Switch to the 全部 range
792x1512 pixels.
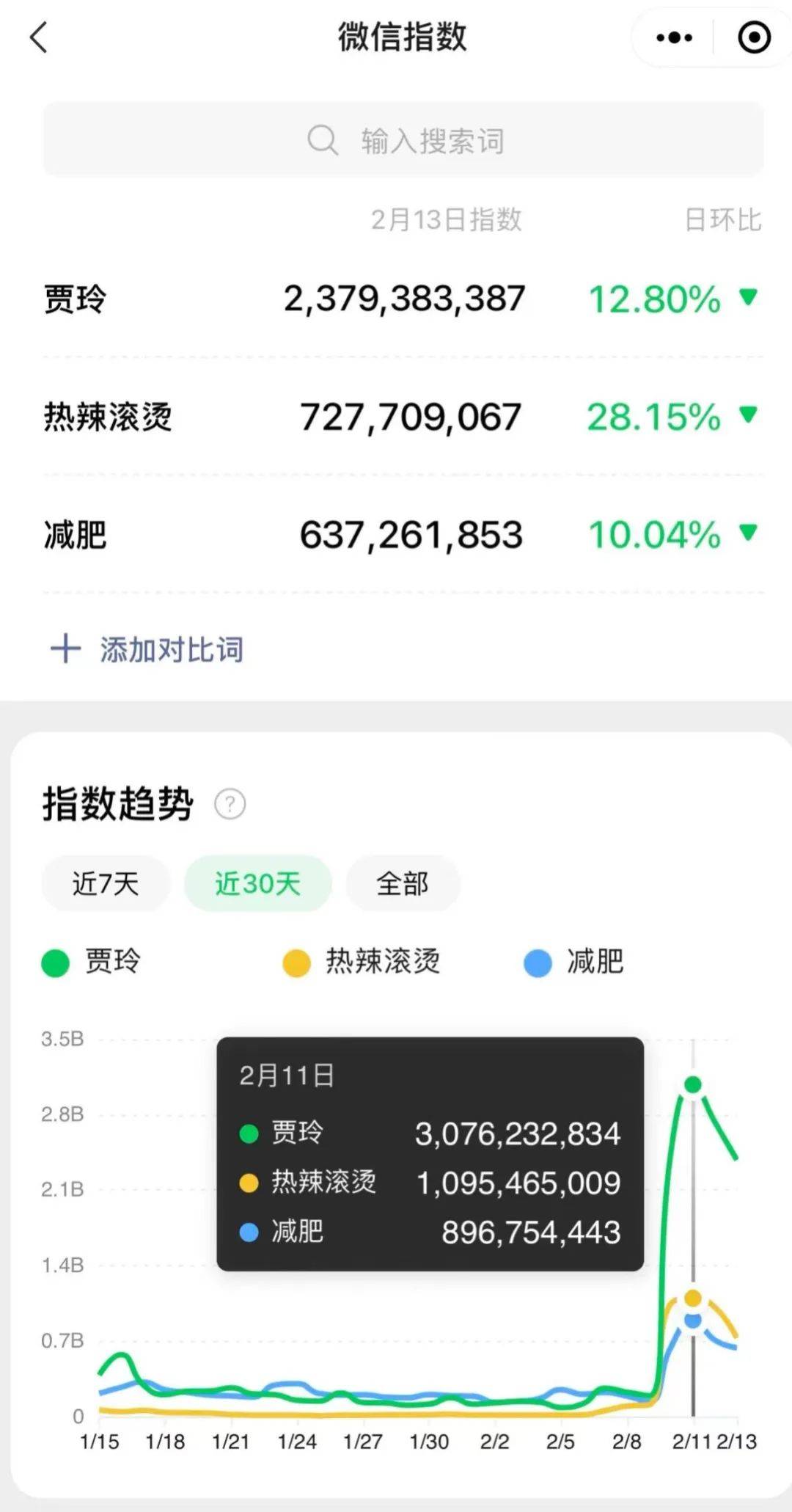(402, 883)
